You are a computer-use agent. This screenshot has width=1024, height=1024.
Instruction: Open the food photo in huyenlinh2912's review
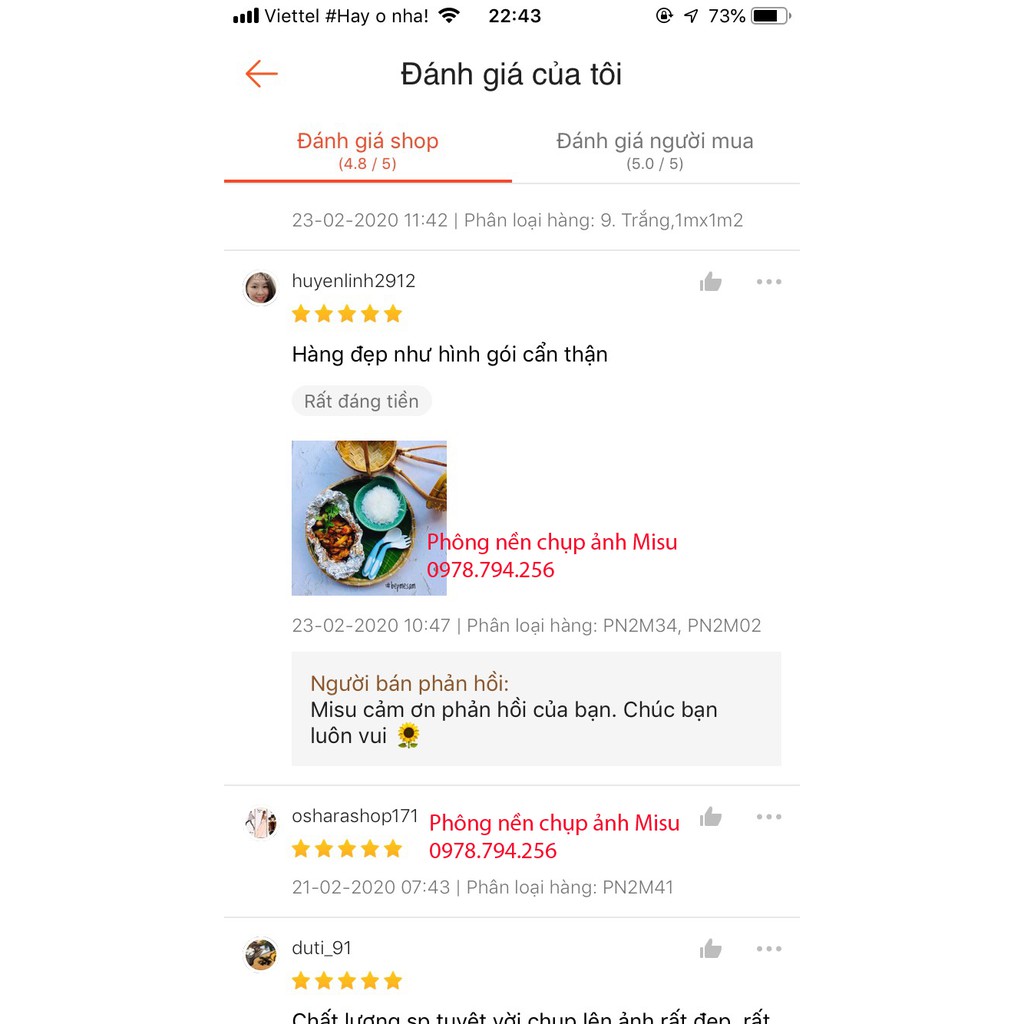(369, 518)
